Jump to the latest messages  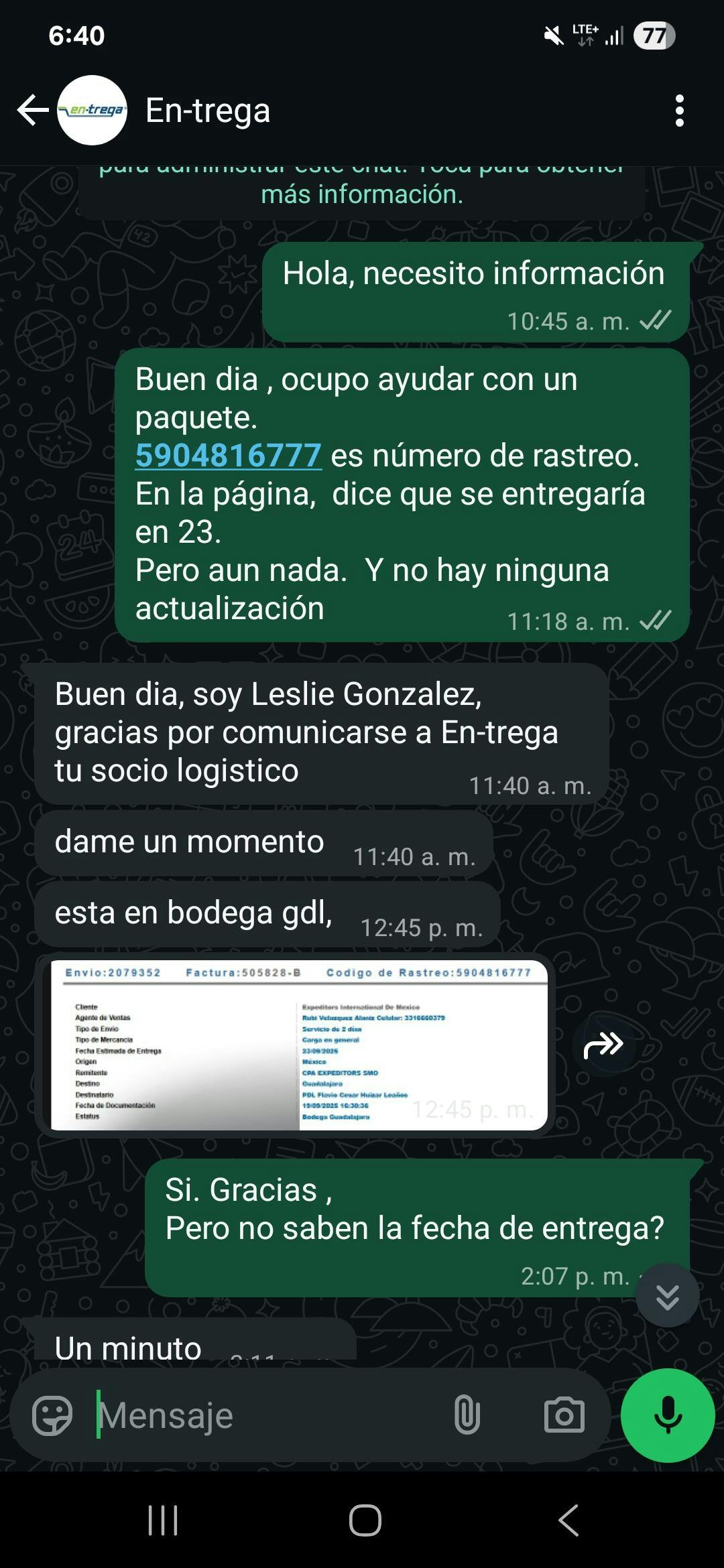[x=667, y=1296]
